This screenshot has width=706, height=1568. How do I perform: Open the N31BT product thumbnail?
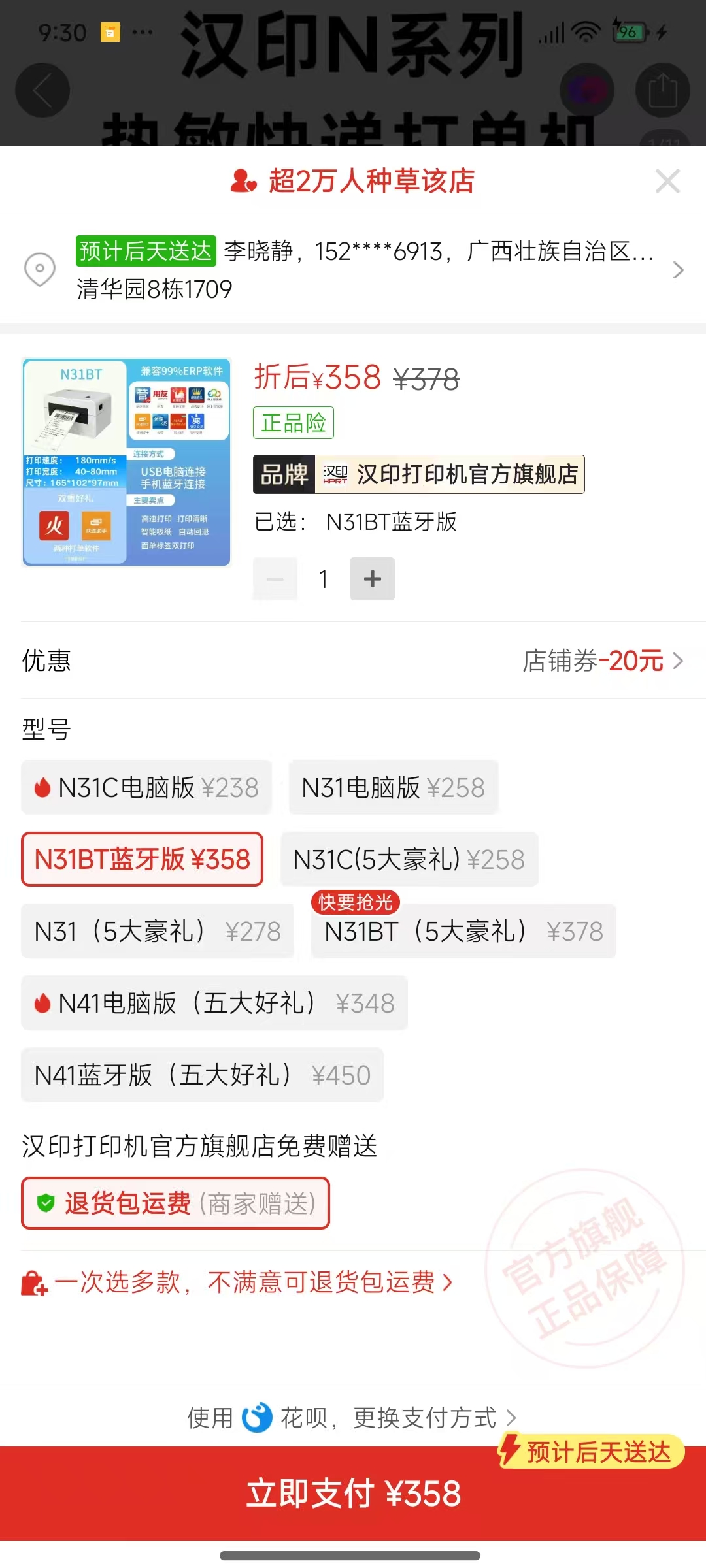[x=127, y=462]
